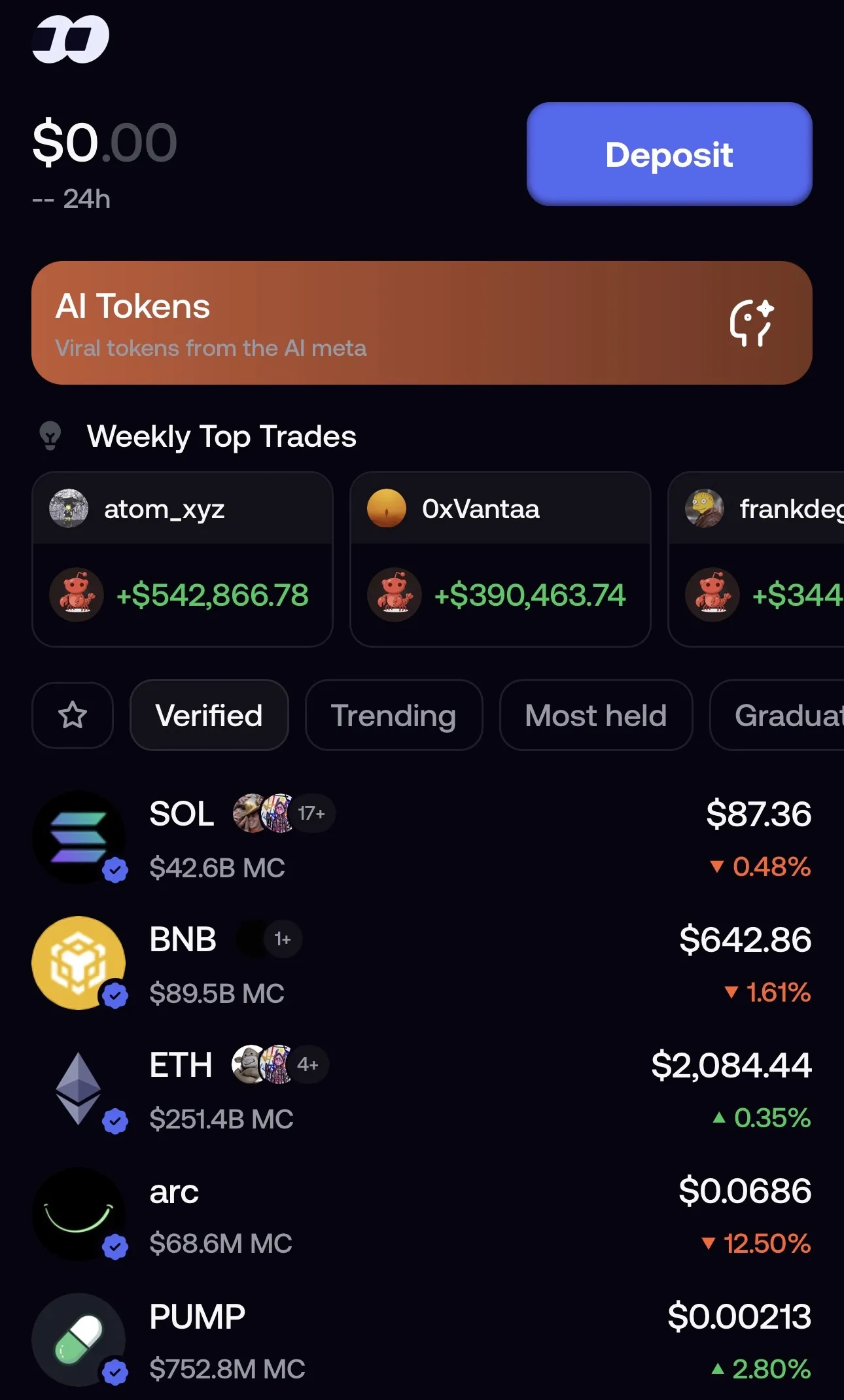Click the Ethereum token logo
The width and height of the screenshot is (844, 1400).
tap(79, 1086)
